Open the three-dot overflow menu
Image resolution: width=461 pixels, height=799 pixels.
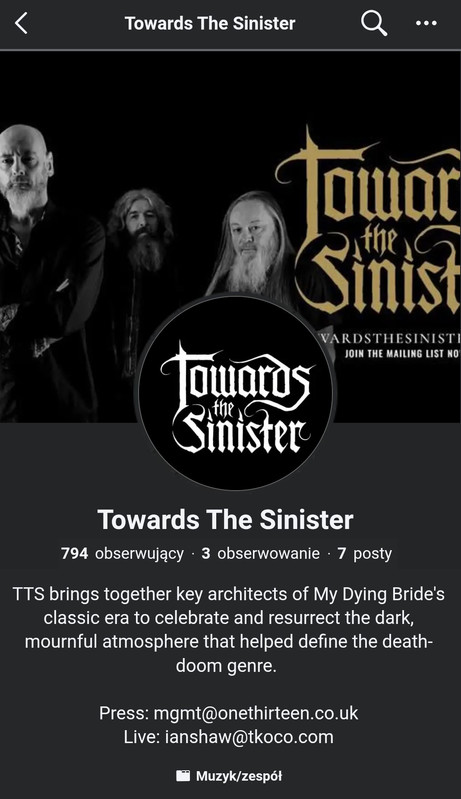[426, 23]
